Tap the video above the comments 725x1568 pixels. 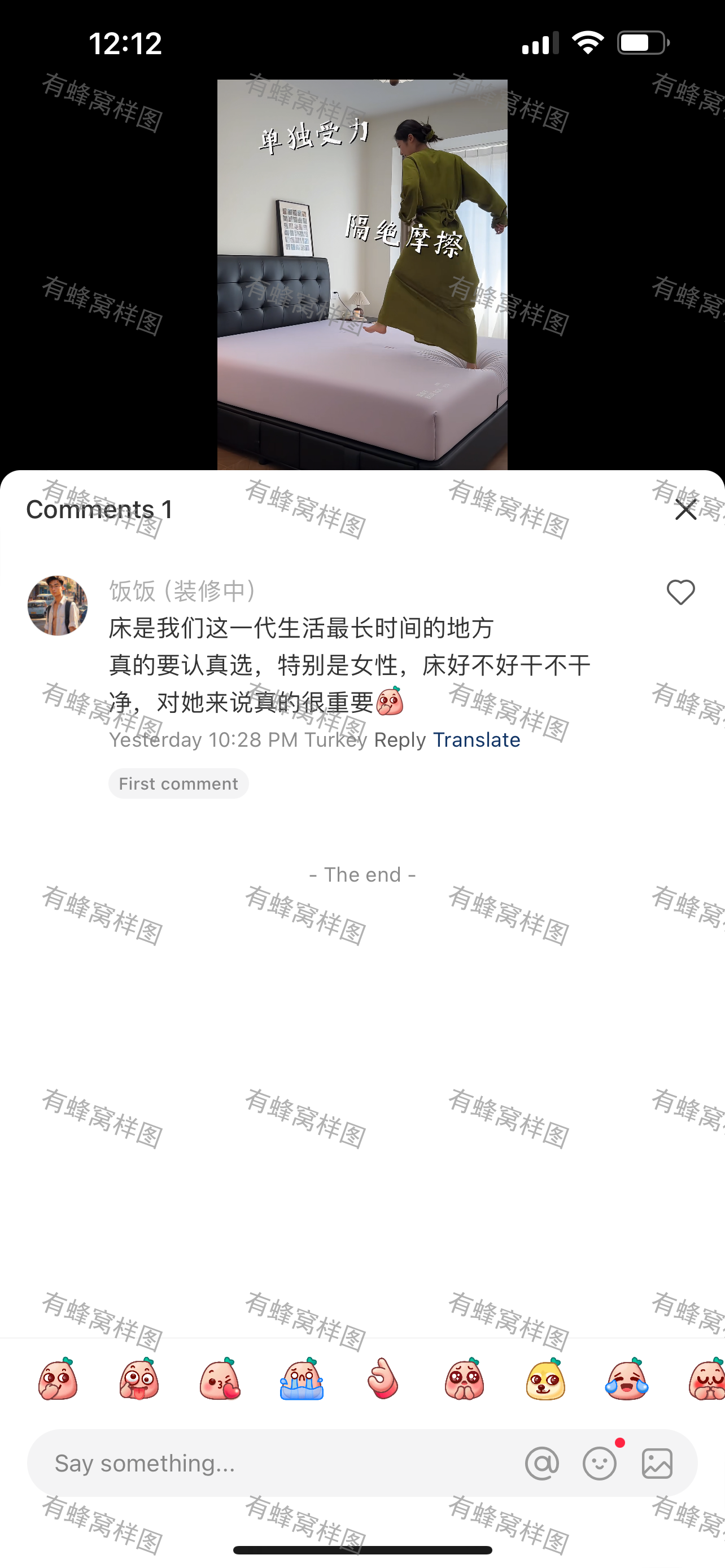pos(362,274)
